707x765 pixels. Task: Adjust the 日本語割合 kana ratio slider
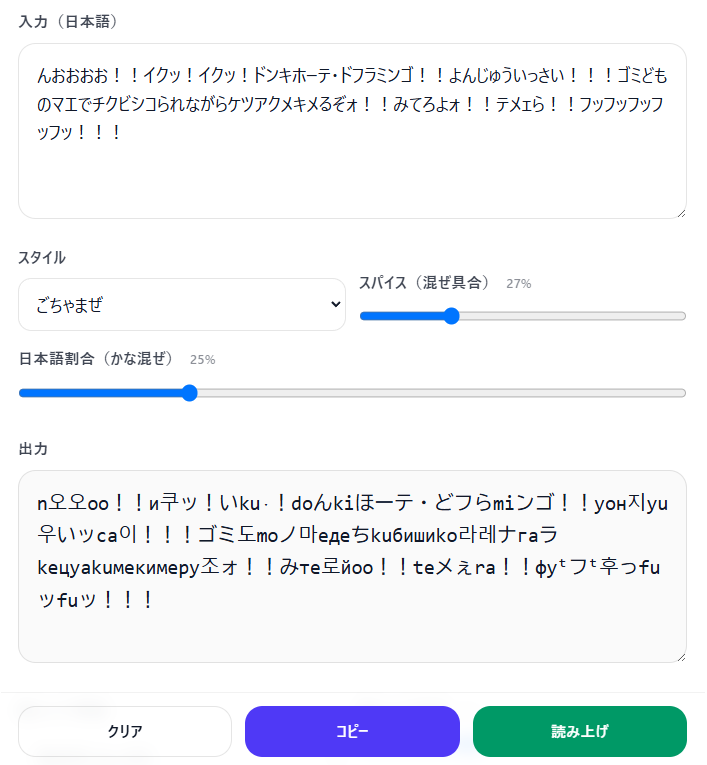190,393
